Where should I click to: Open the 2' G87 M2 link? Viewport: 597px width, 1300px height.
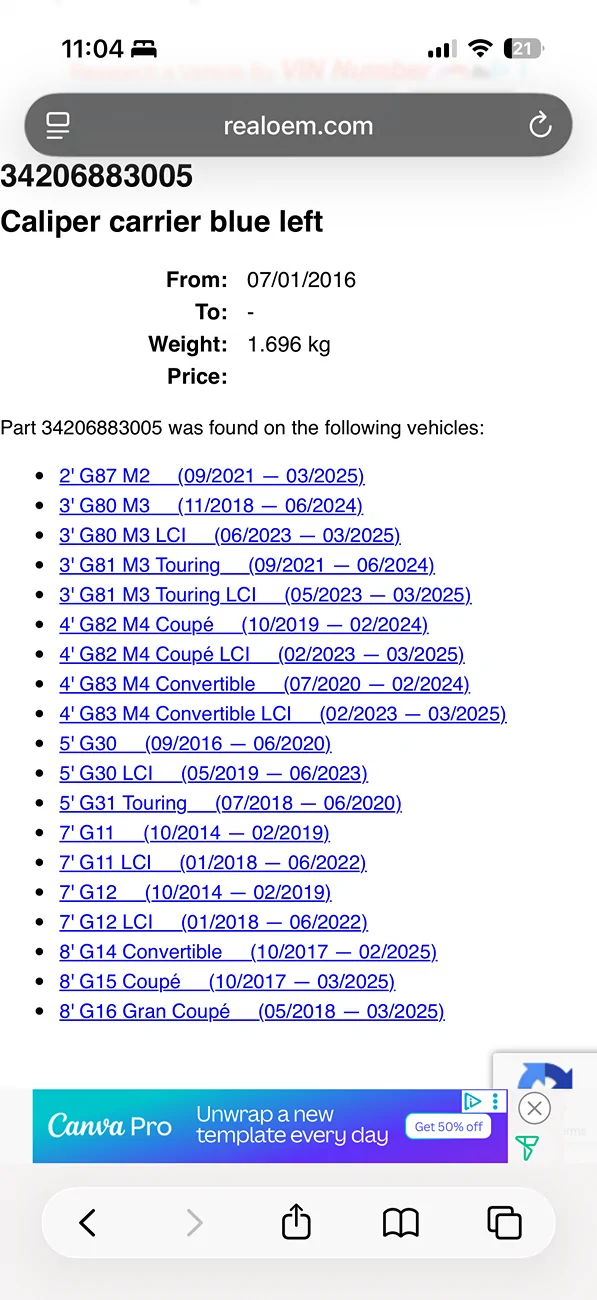click(212, 476)
